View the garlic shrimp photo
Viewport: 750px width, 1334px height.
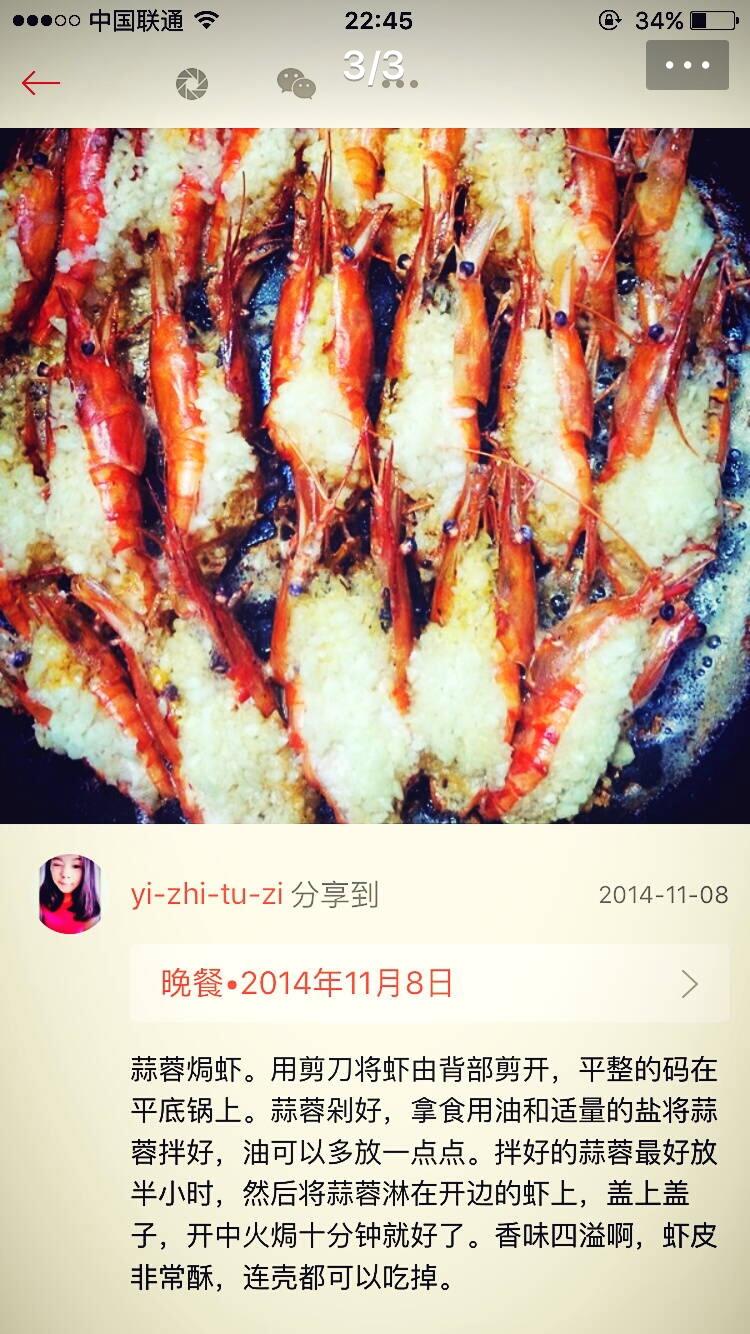[x=375, y=475]
